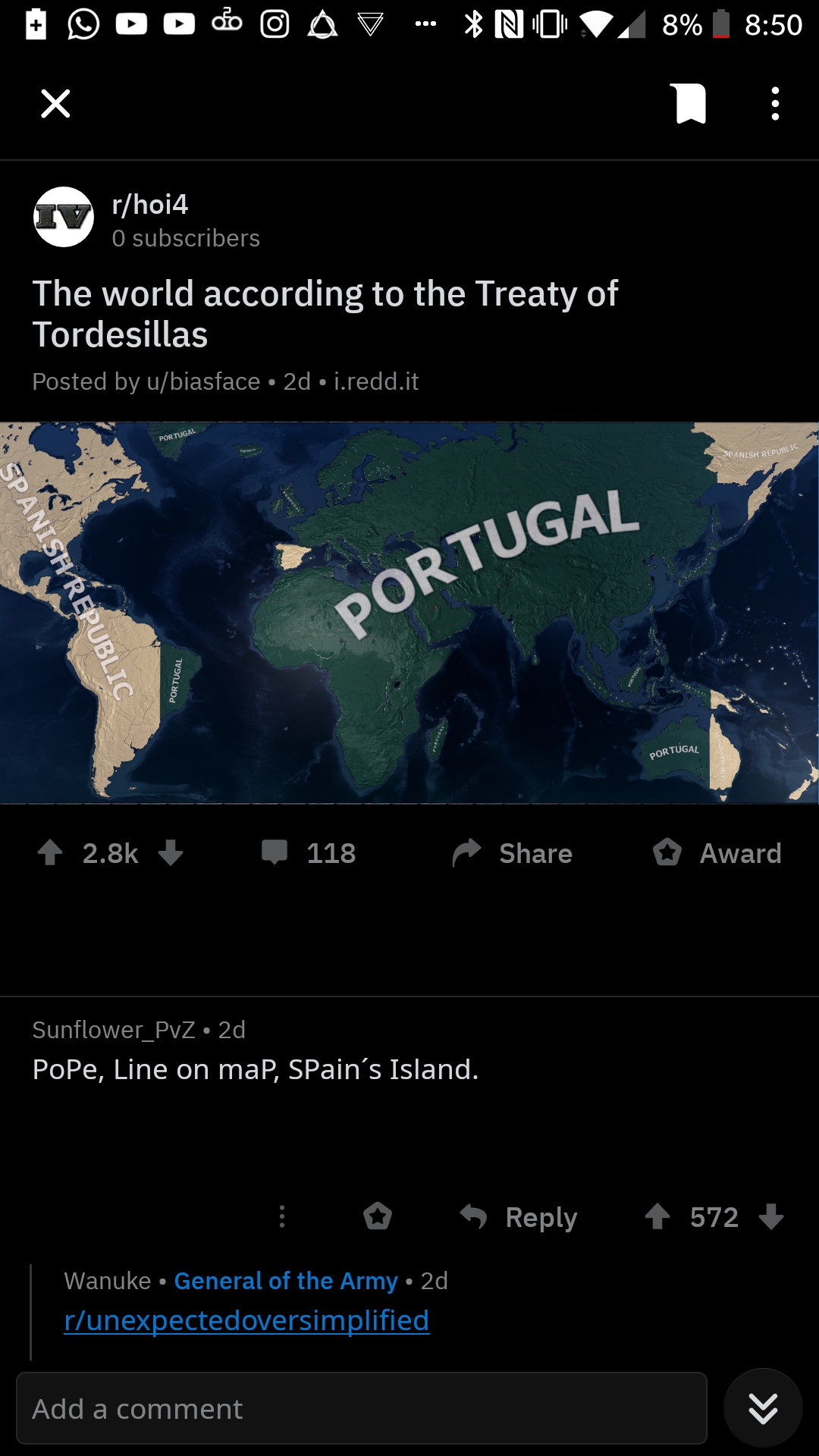Tap the Add a comment field
The width and height of the screenshot is (819, 1456).
[362, 1408]
